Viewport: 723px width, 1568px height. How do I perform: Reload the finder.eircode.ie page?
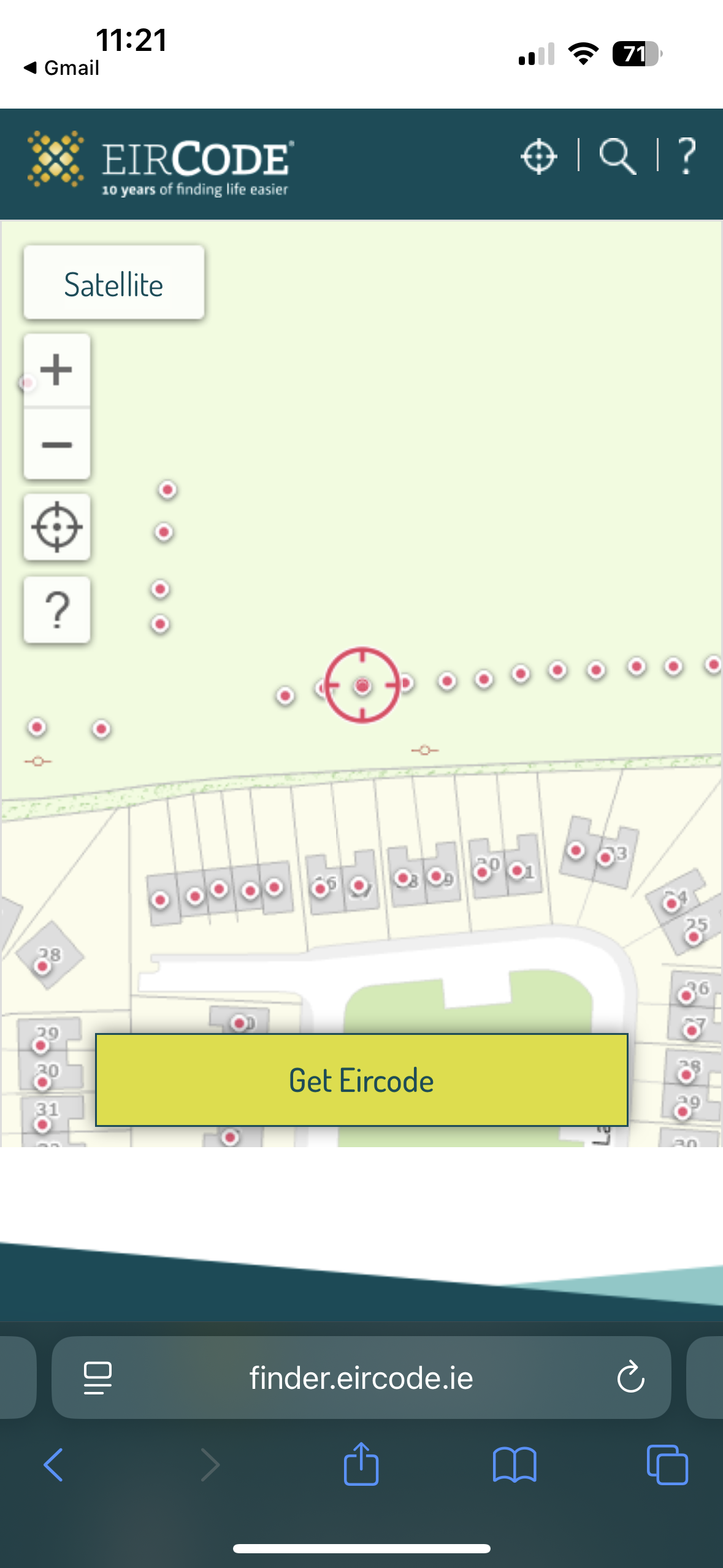(x=630, y=1378)
